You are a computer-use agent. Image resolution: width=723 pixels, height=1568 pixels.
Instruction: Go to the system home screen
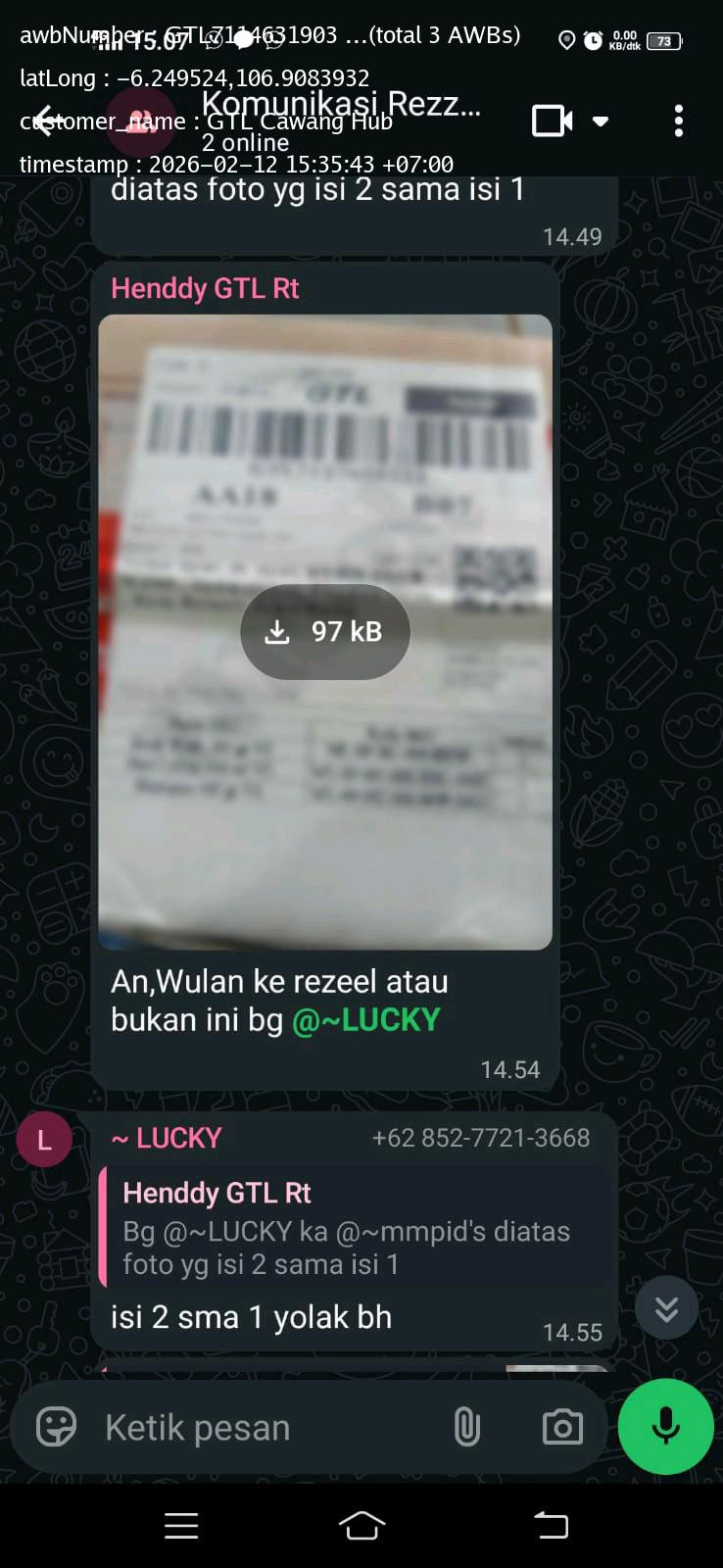pos(361,1525)
